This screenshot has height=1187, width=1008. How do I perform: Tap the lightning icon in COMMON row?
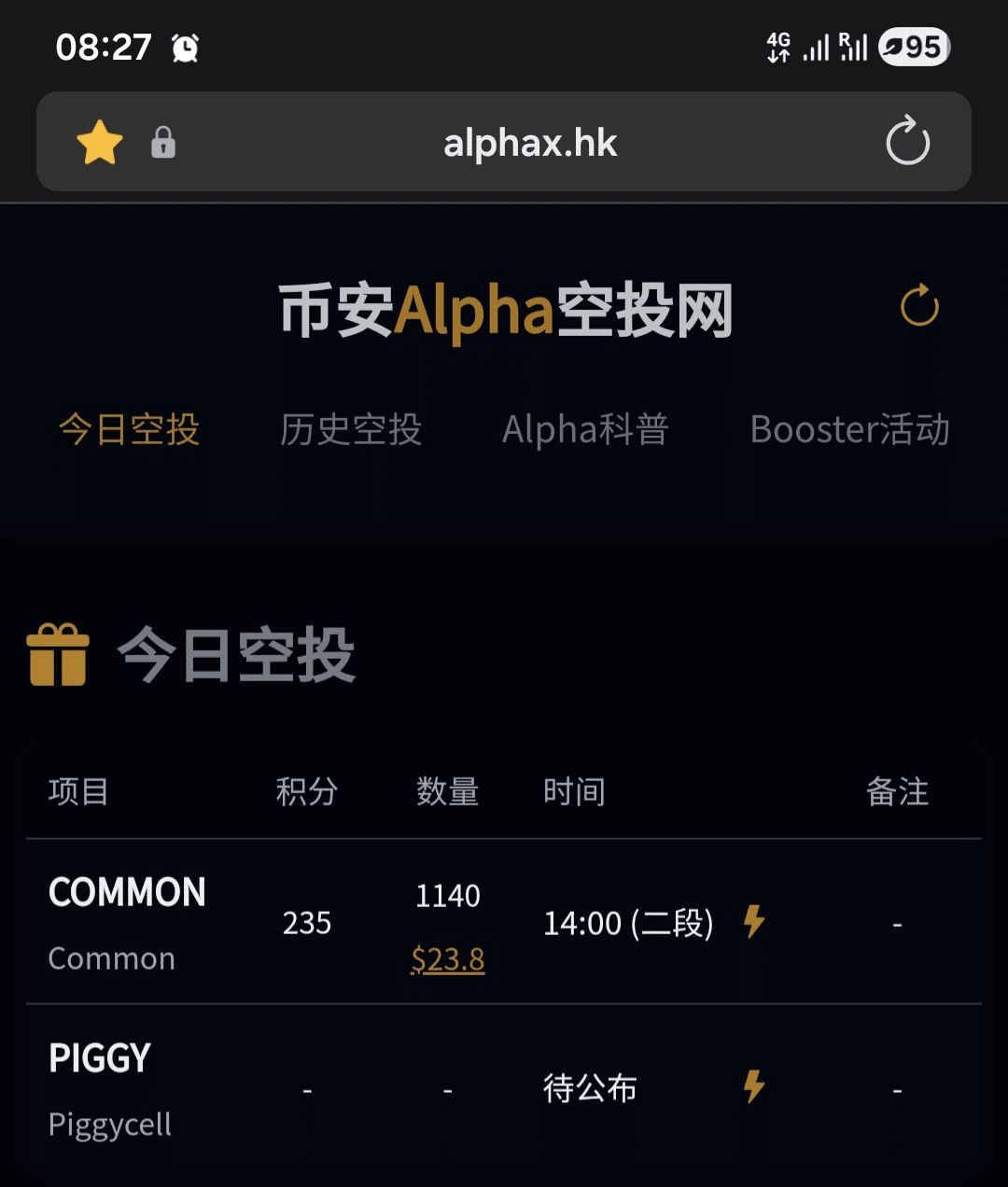click(754, 922)
